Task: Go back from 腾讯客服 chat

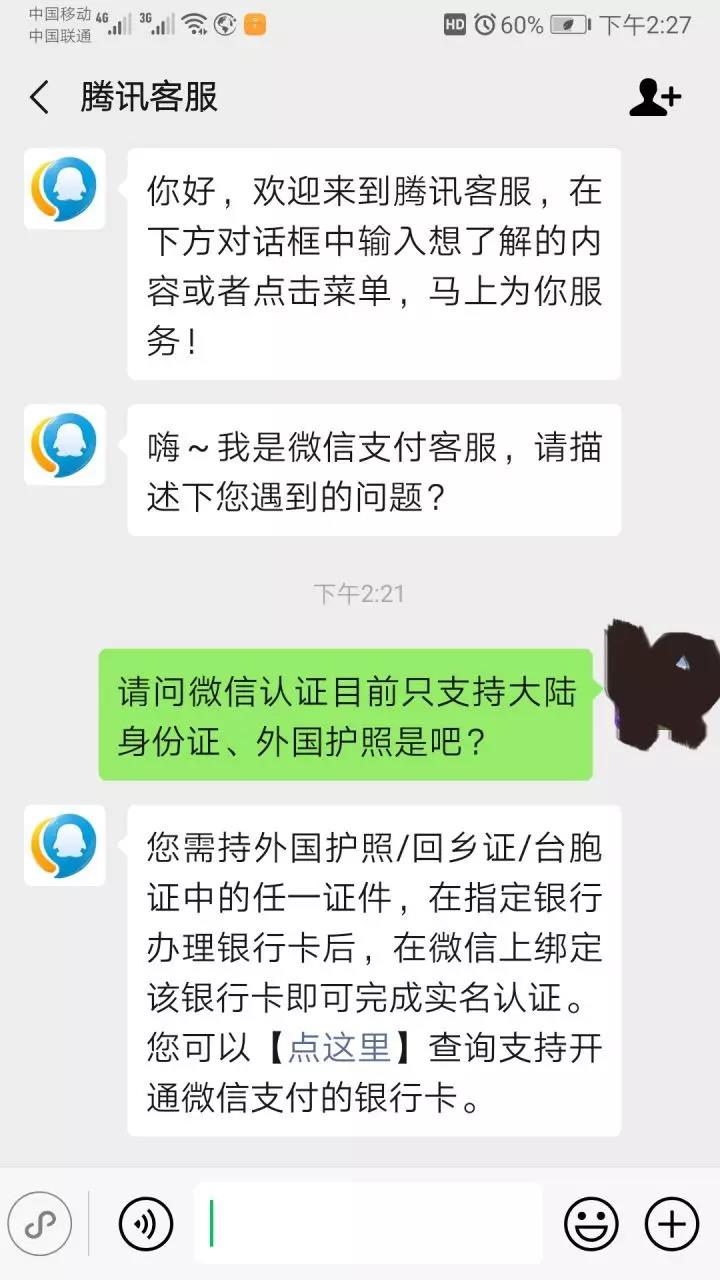Action: click(40, 98)
